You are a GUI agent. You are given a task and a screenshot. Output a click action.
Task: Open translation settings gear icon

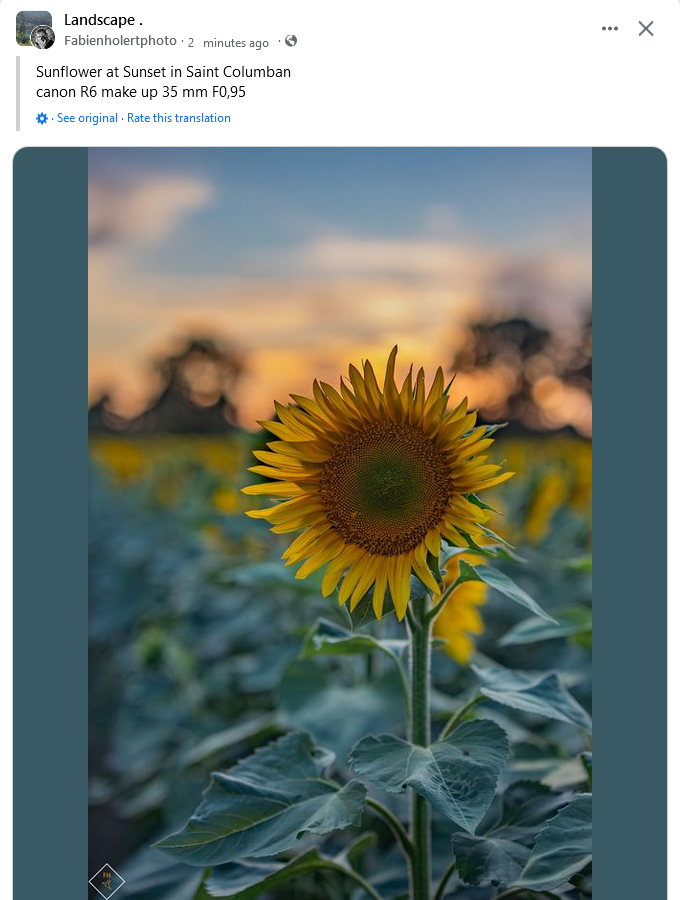(x=42, y=118)
